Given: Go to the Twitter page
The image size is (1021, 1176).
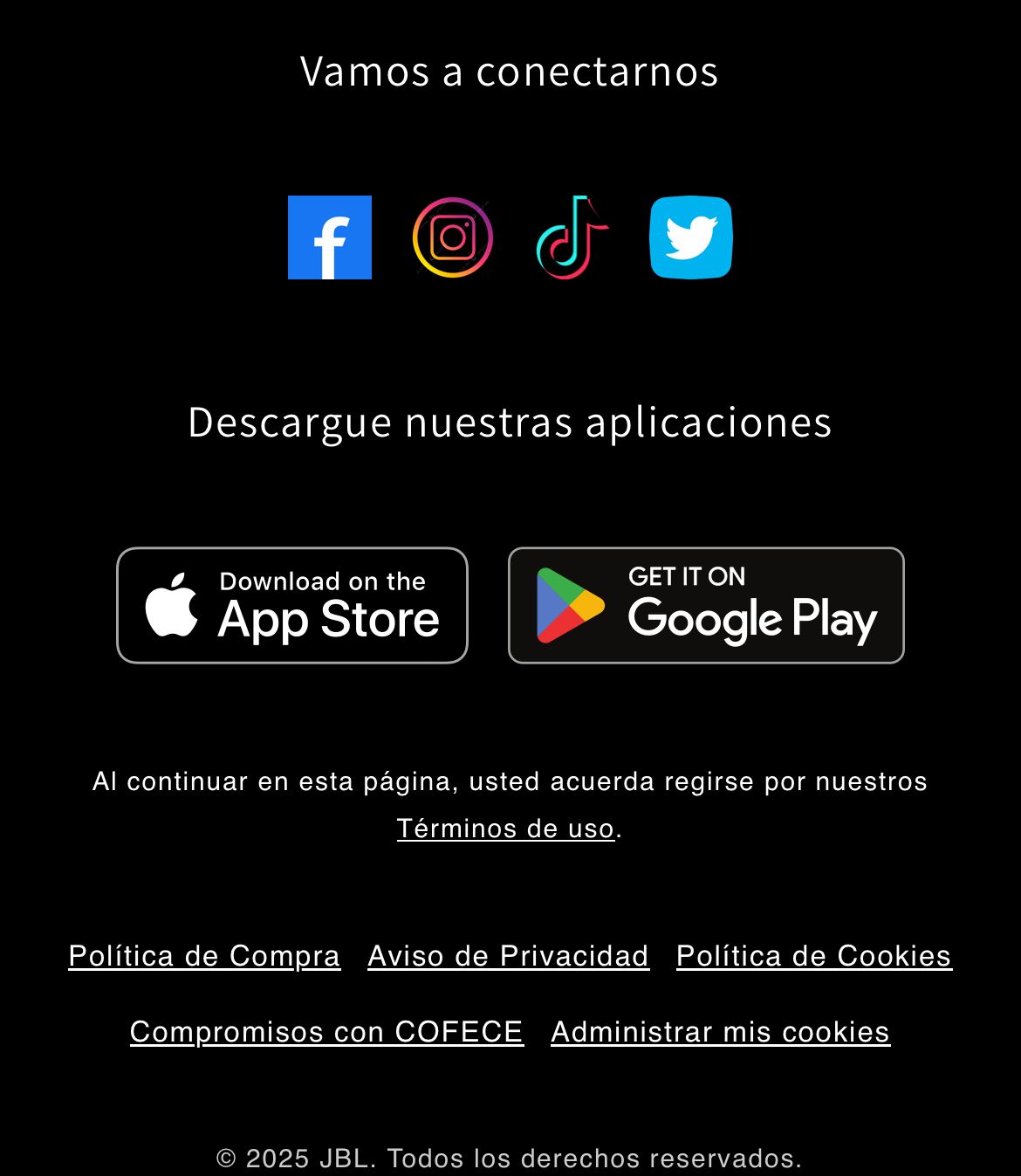Looking at the screenshot, I should [691, 237].
